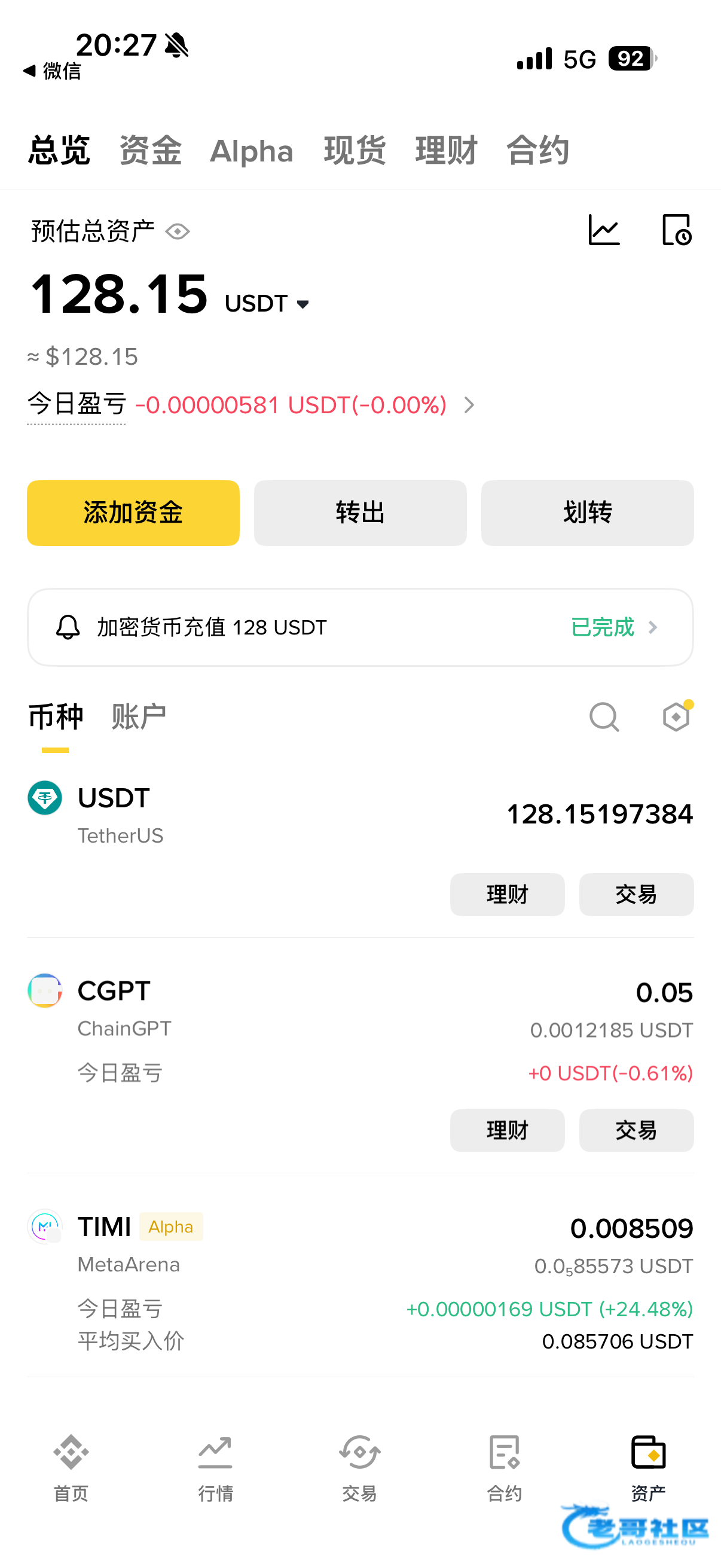This screenshot has width=721, height=1568.
Task: Tap the 转出 button
Action: coord(360,513)
